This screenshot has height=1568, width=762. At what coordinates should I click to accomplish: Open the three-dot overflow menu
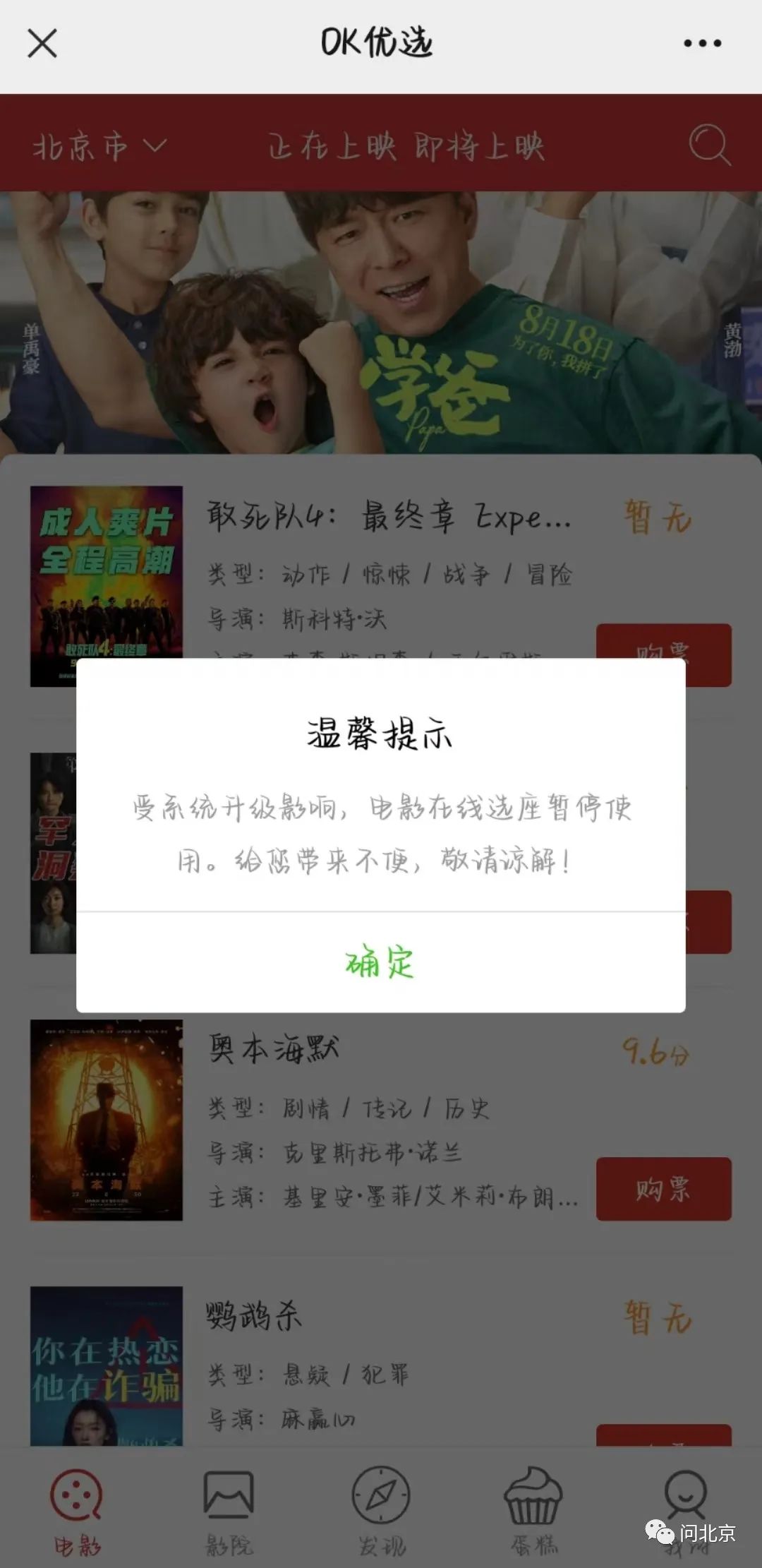point(702,44)
